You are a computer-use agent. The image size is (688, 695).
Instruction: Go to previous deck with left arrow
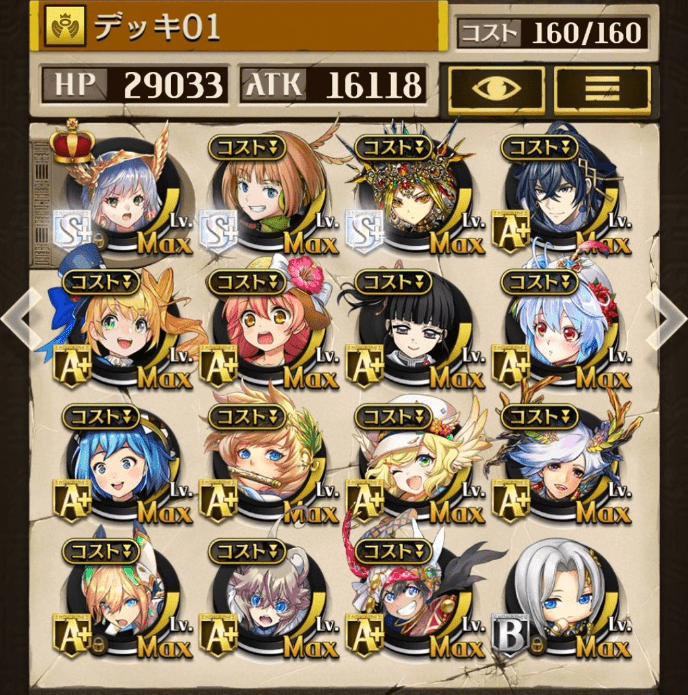pos(16,316)
